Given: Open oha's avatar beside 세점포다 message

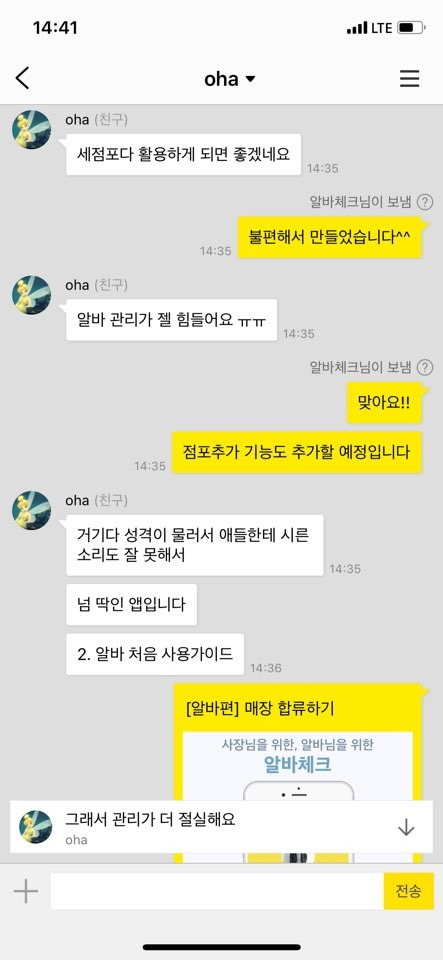Looking at the screenshot, I should coord(31,129).
